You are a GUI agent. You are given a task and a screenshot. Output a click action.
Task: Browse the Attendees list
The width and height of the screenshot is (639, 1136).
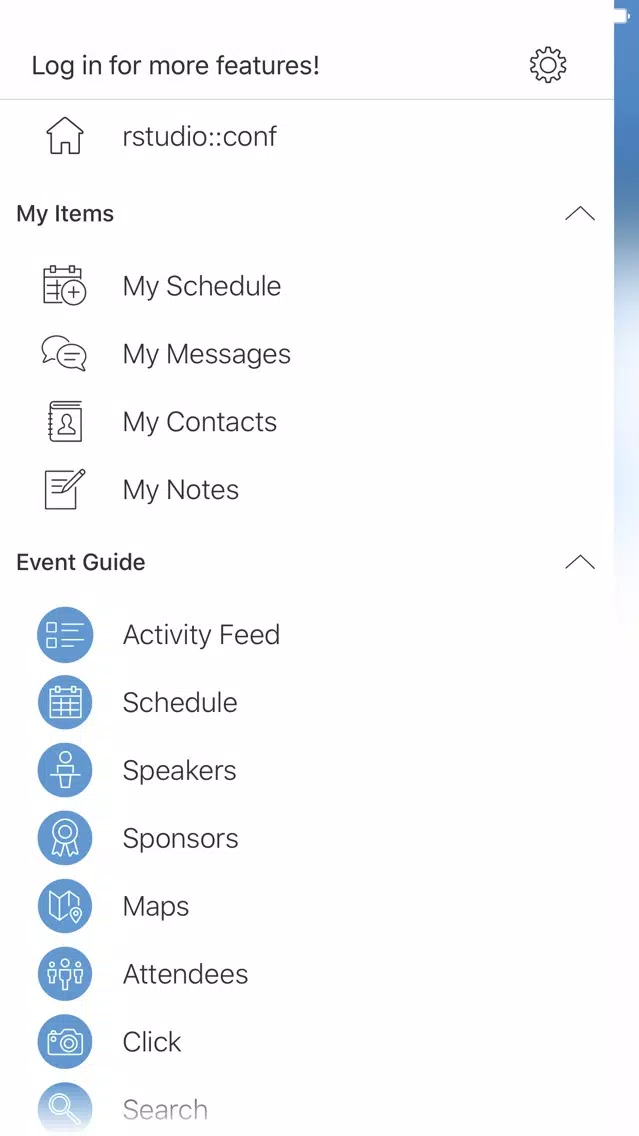[306, 974]
